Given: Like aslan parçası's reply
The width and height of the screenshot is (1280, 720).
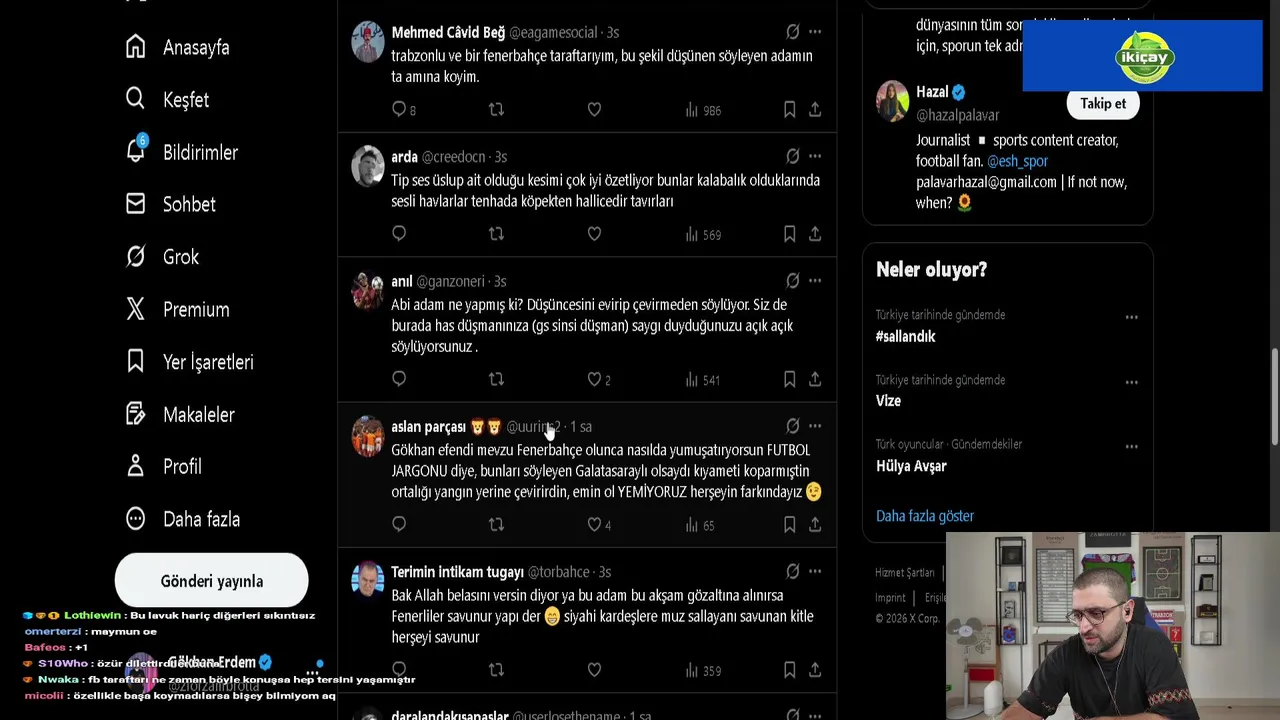Looking at the screenshot, I should [x=595, y=524].
